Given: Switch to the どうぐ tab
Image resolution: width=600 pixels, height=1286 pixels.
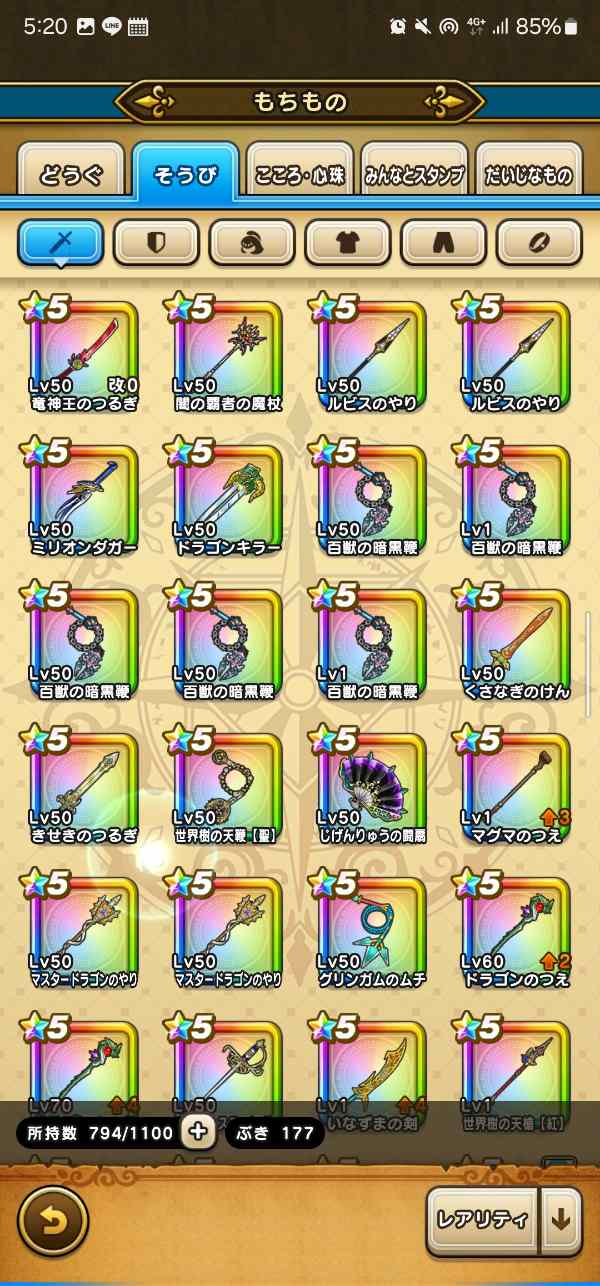Looking at the screenshot, I should pyautogui.click(x=71, y=175).
